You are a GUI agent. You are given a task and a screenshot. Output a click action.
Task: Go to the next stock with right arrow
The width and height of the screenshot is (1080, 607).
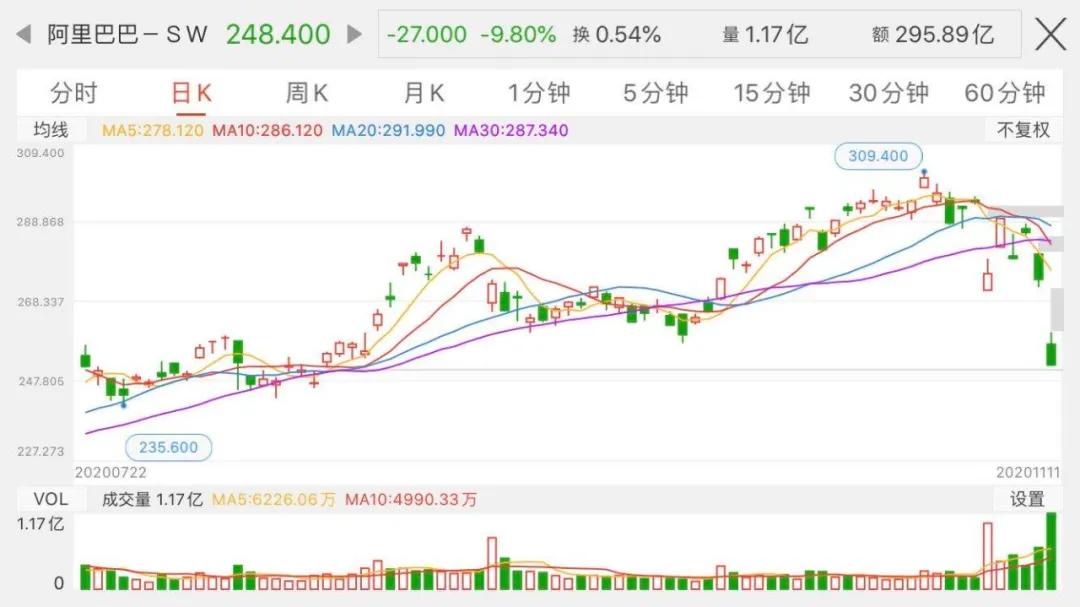pyautogui.click(x=354, y=35)
